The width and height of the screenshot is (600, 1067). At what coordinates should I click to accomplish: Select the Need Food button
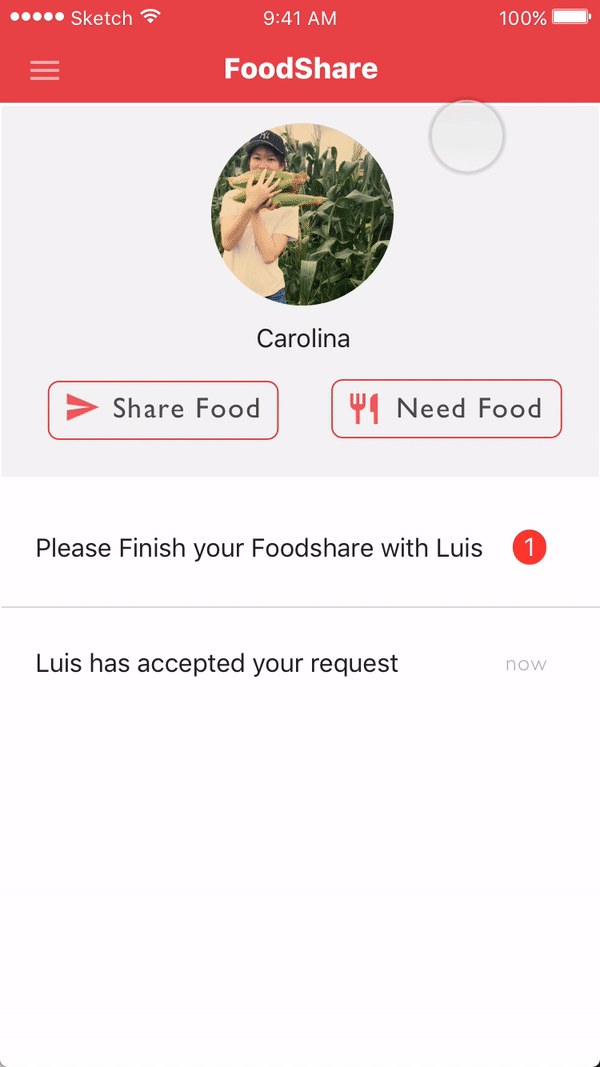446,408
